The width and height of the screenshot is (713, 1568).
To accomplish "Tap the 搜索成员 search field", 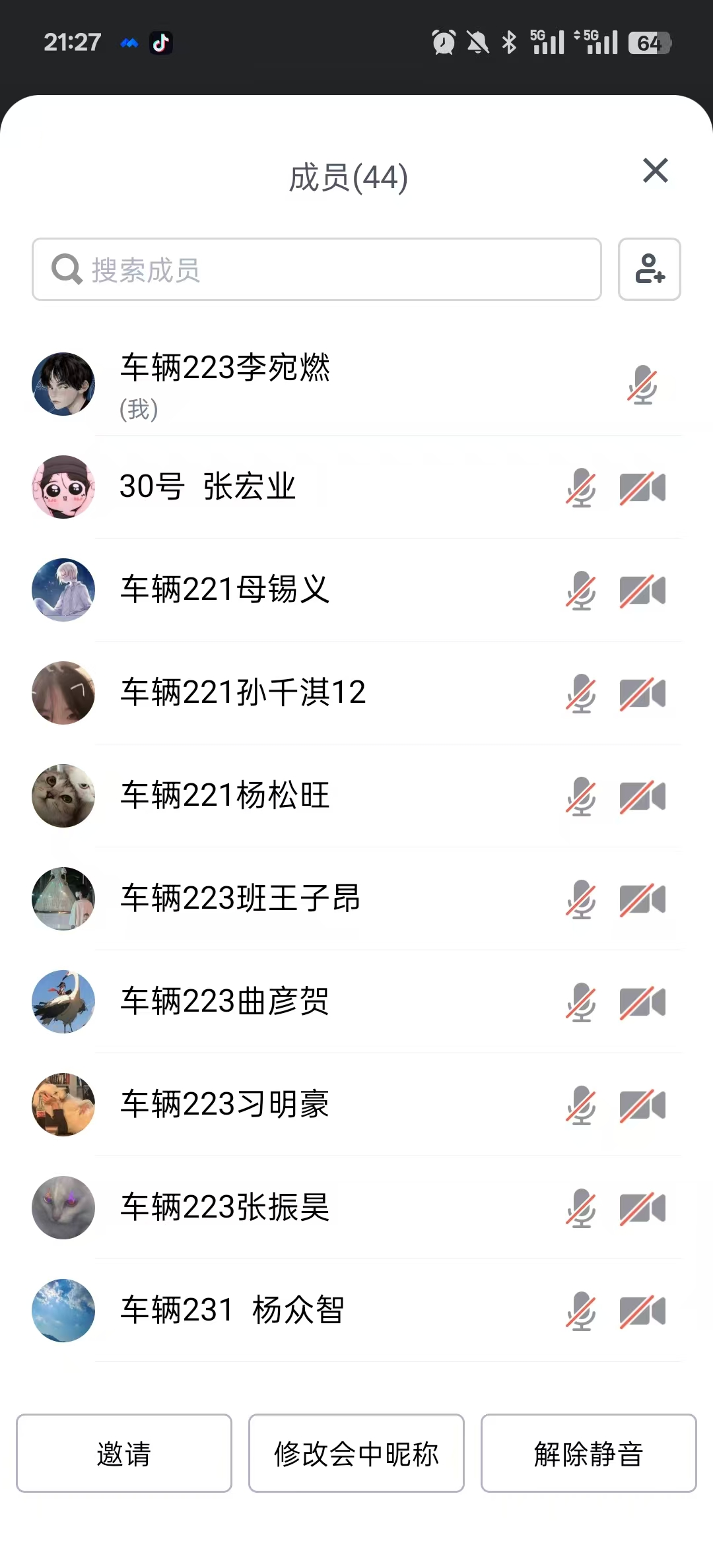I will [317, 269].
